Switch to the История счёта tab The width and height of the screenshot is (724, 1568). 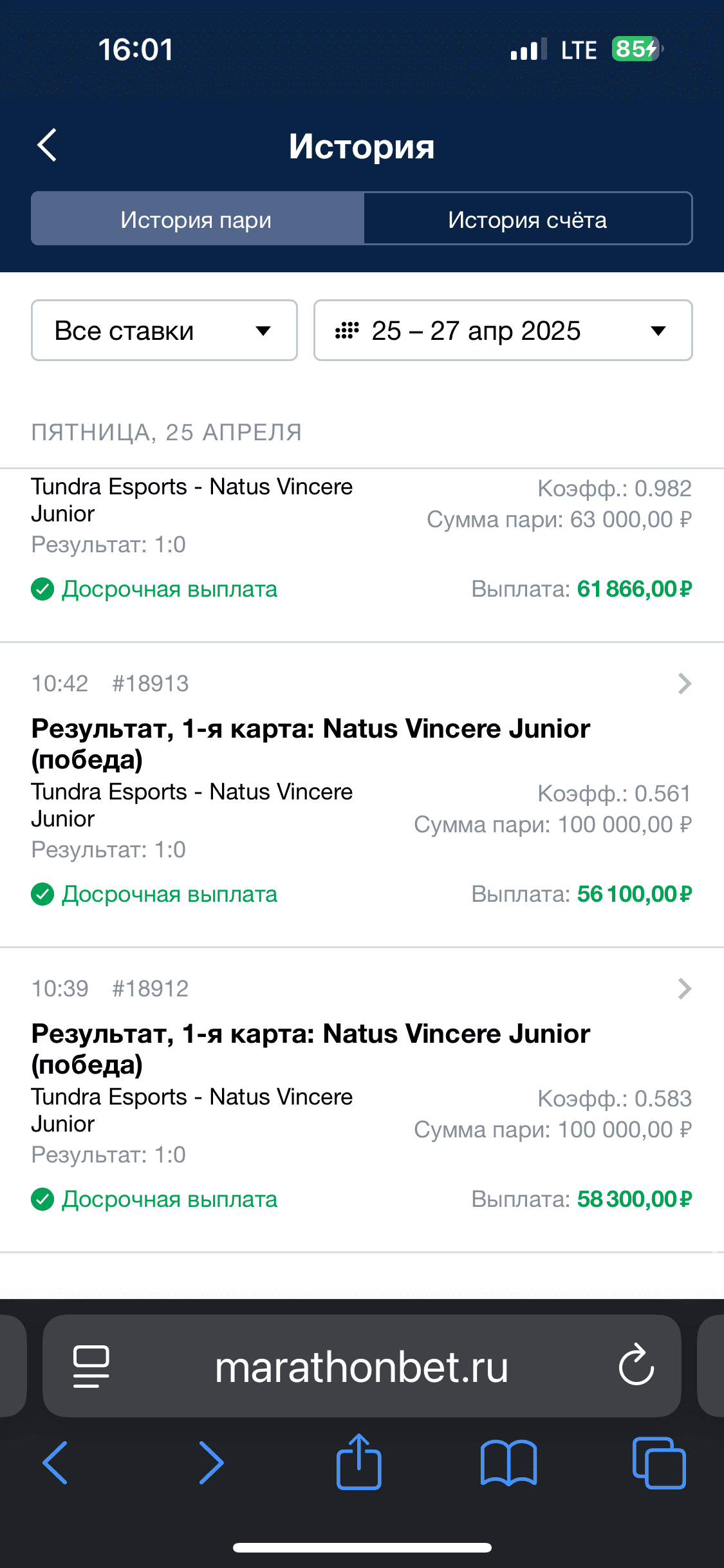tap(528, 219)
